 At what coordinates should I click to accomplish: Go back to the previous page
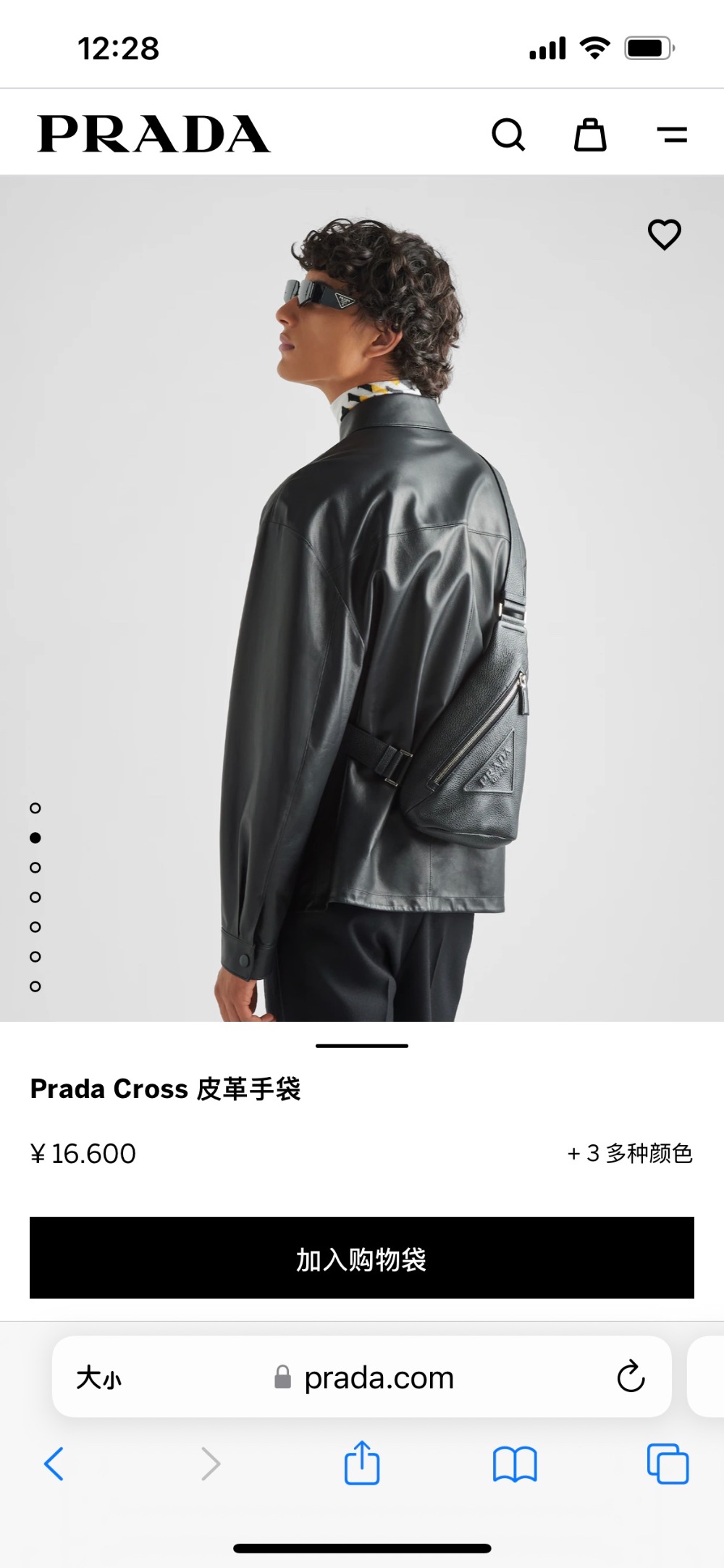[54, 1464]
